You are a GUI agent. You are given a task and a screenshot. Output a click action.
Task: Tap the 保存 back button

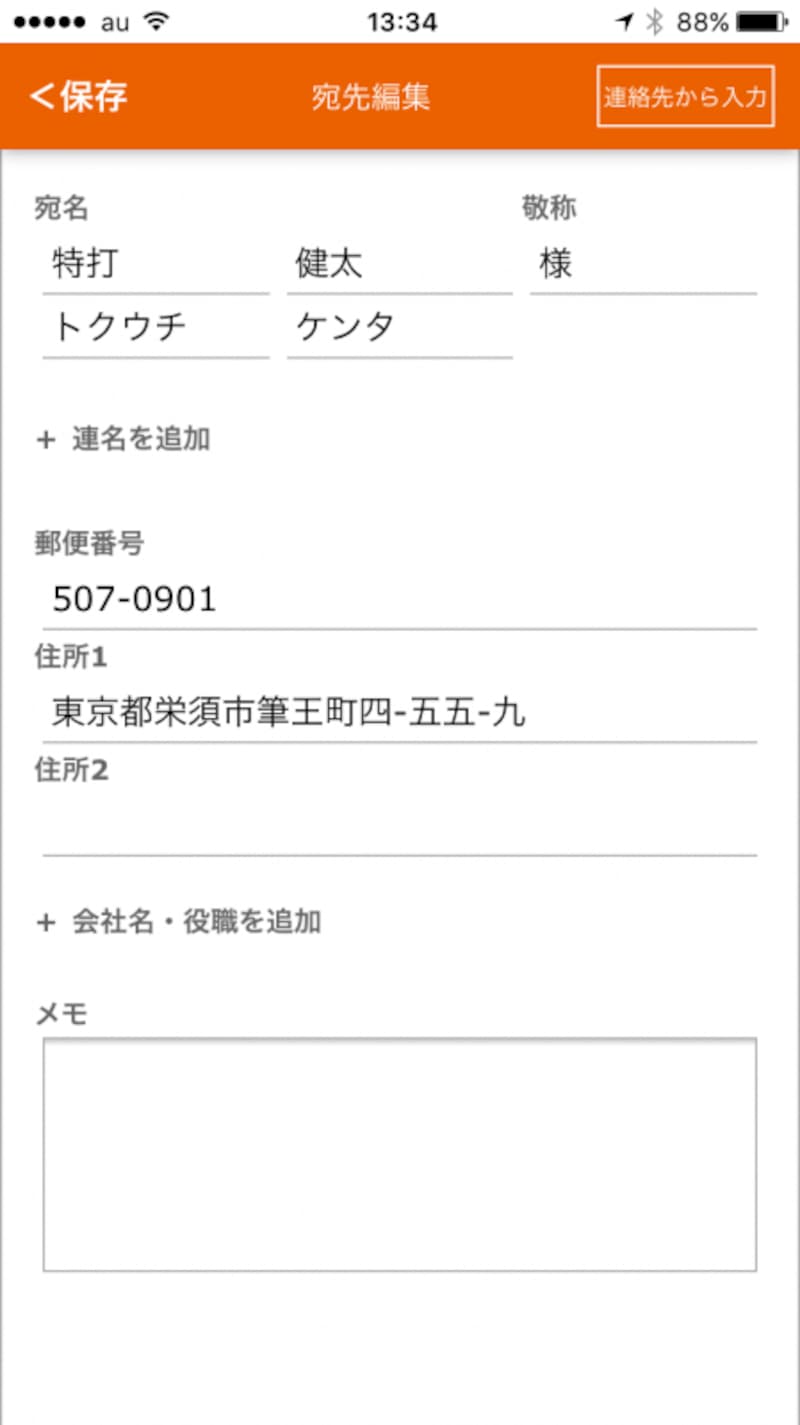(x=80, y=97)
